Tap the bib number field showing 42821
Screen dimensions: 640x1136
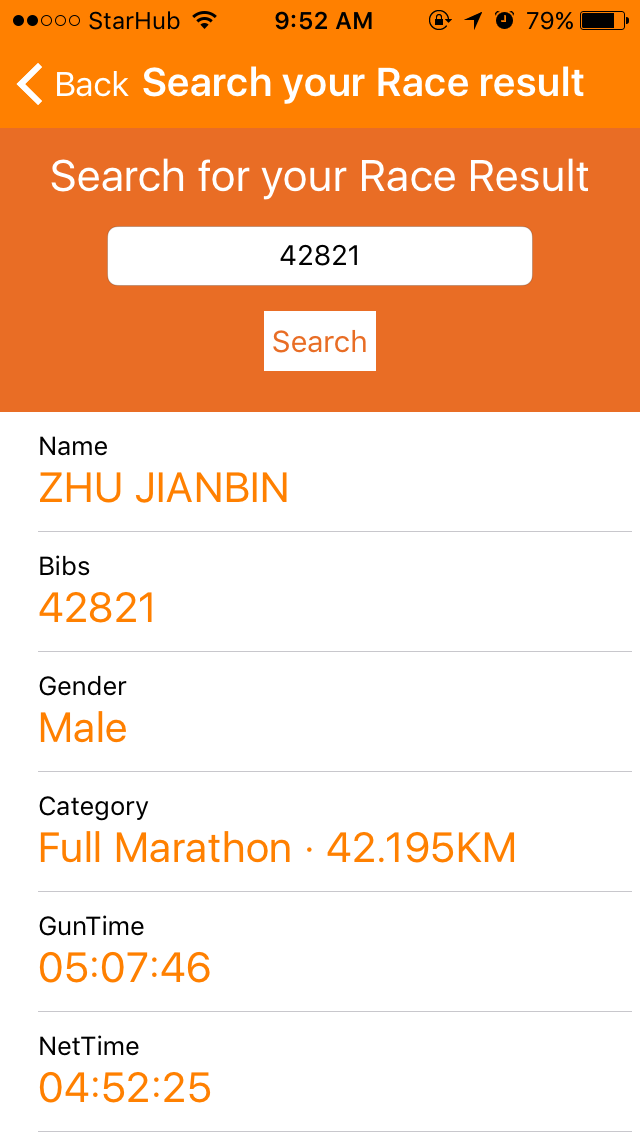320,256
